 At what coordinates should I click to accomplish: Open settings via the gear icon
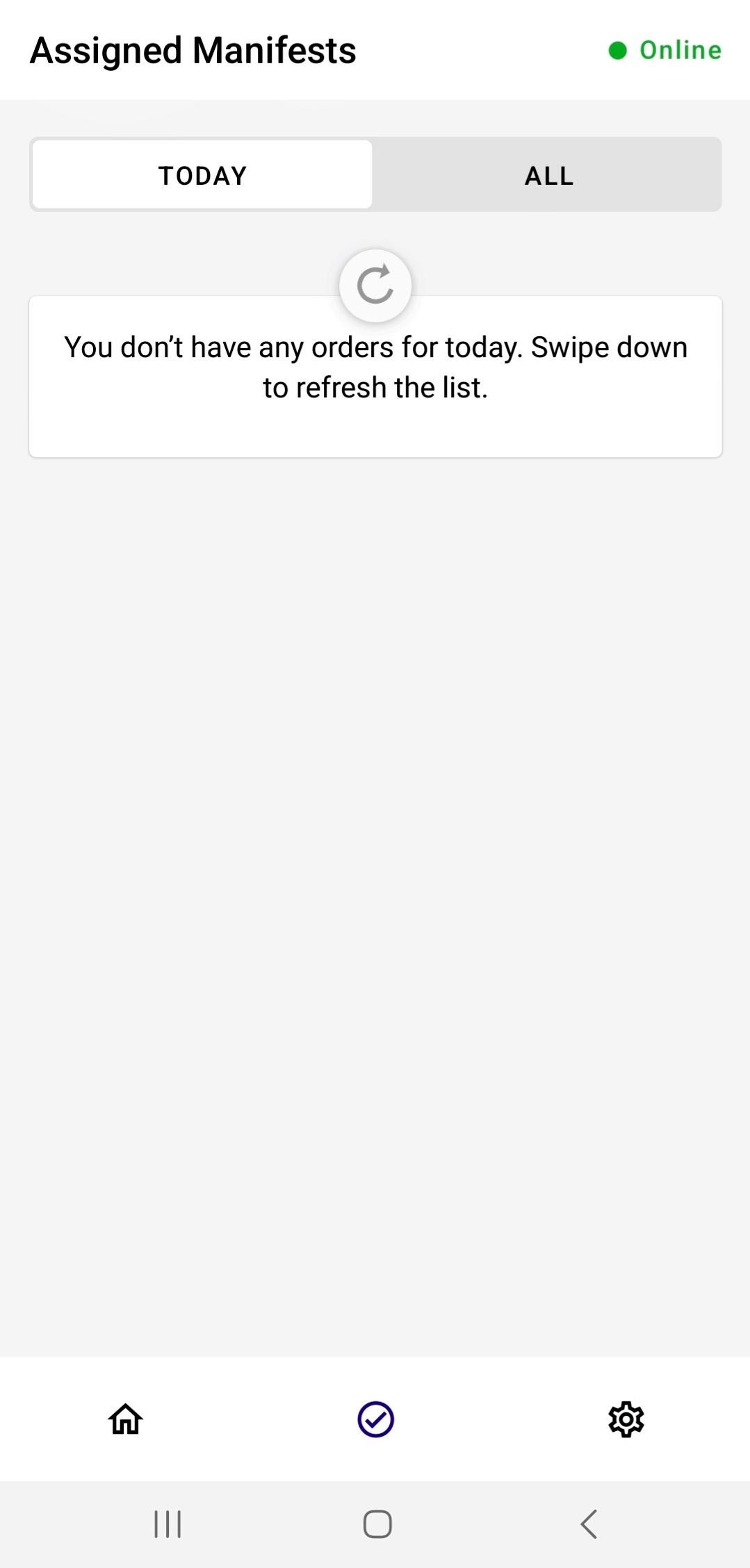626,1419
